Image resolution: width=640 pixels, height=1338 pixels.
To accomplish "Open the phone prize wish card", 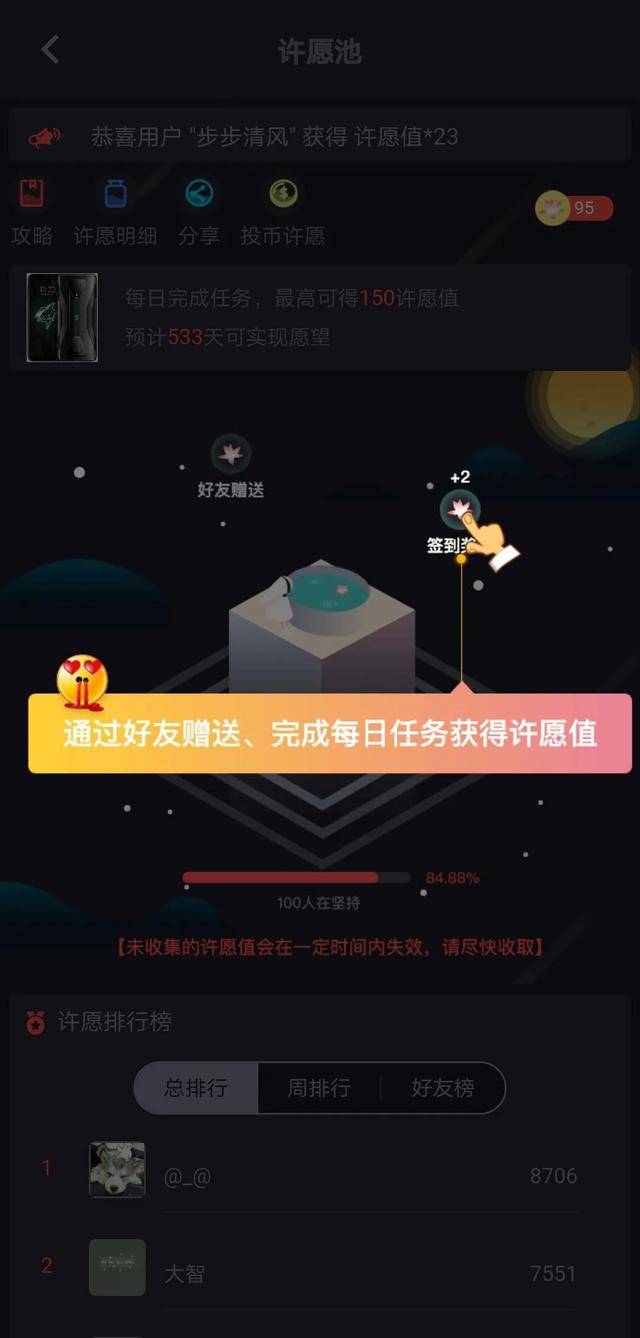I will (320, 318).
